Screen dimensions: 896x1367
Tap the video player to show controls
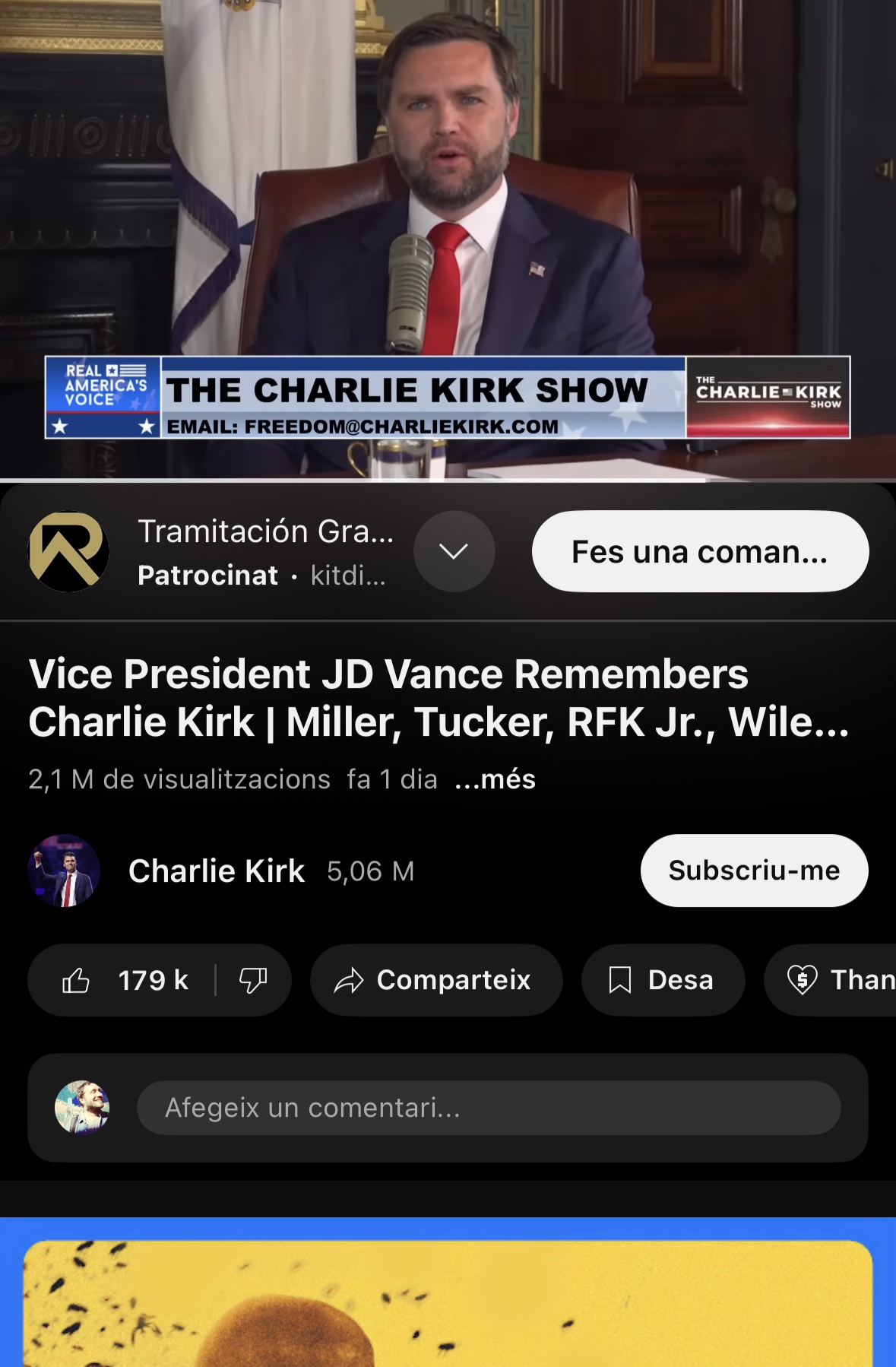coord(448,228)
